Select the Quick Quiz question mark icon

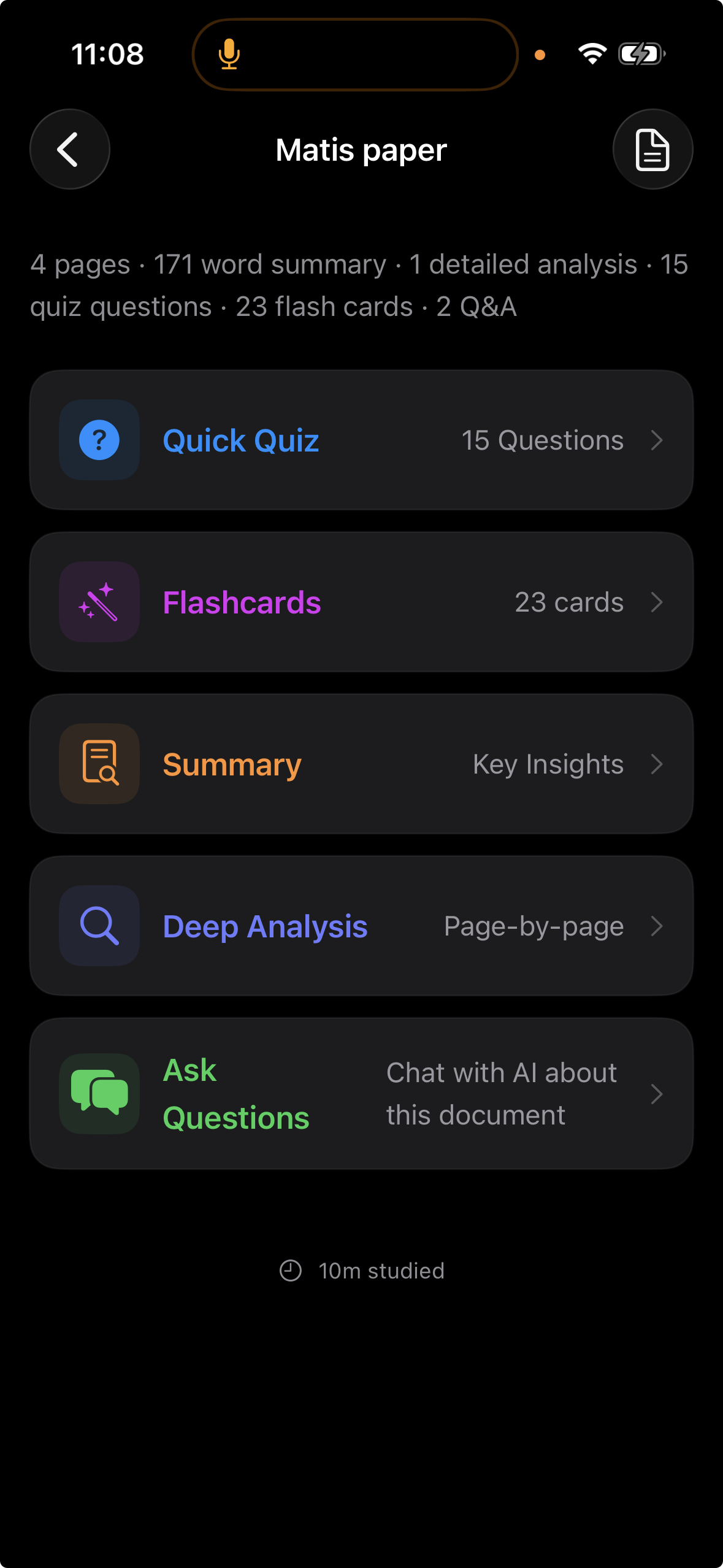pyautogui.click(x=99, y=440)
